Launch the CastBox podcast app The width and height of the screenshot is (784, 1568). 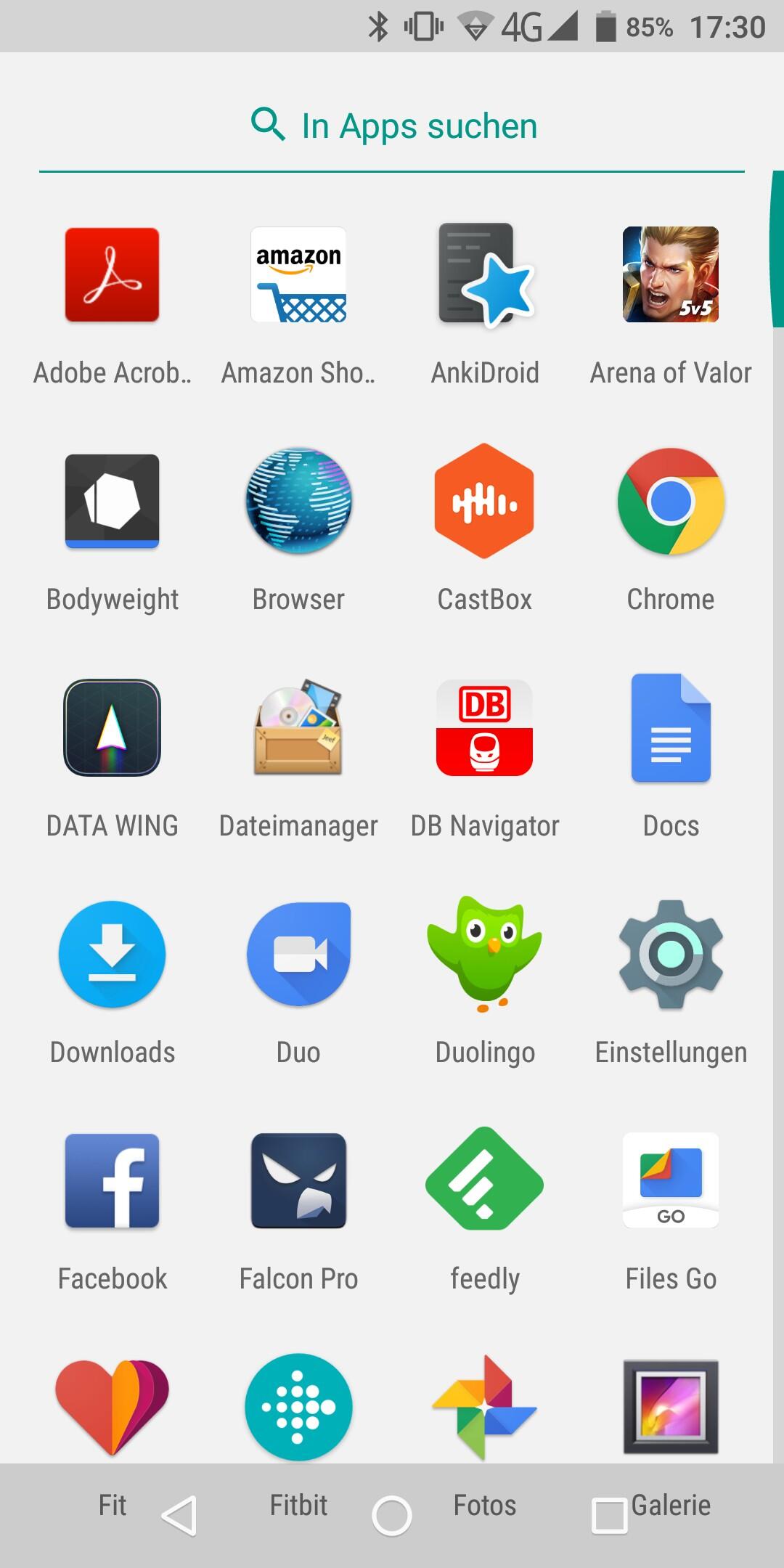tap(485, 501)
